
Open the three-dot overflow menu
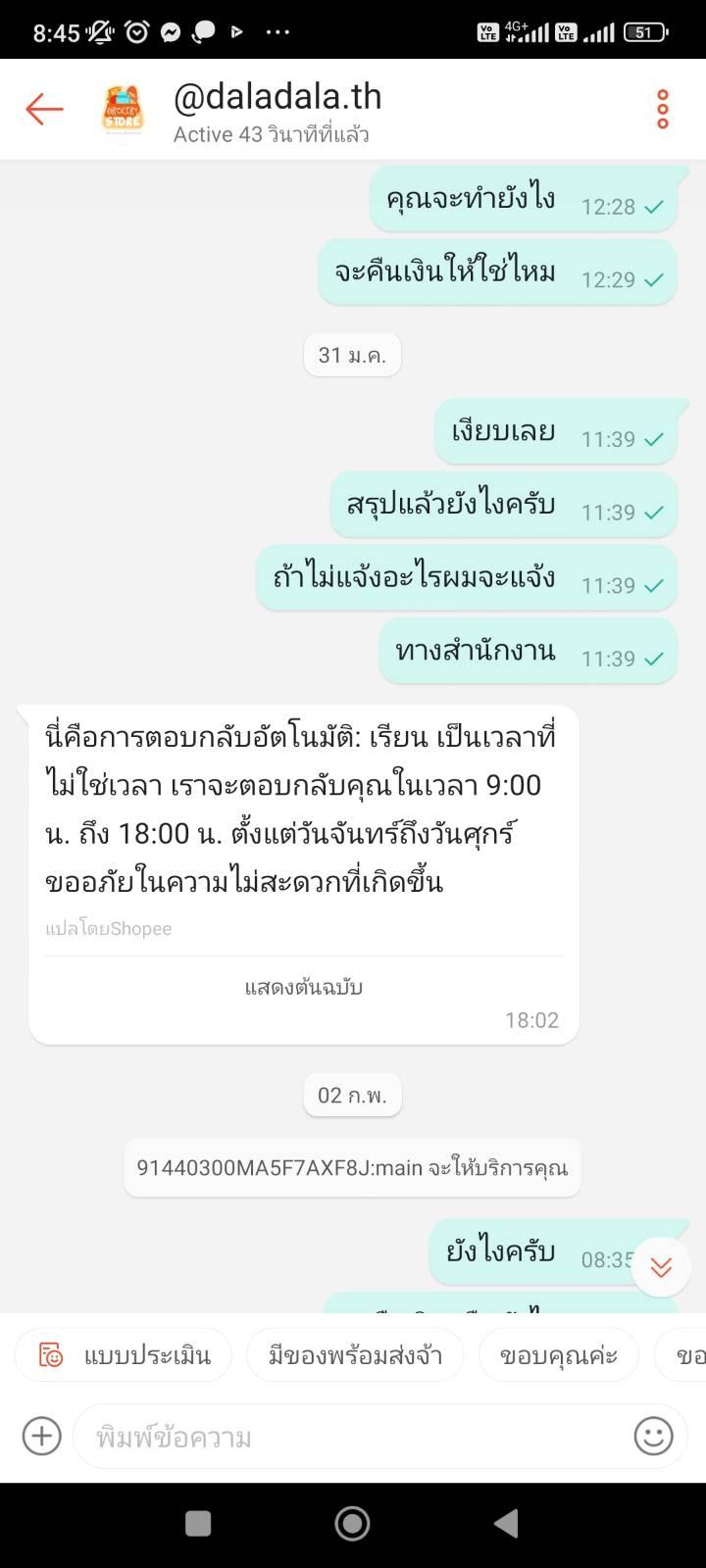pos(663,109)
